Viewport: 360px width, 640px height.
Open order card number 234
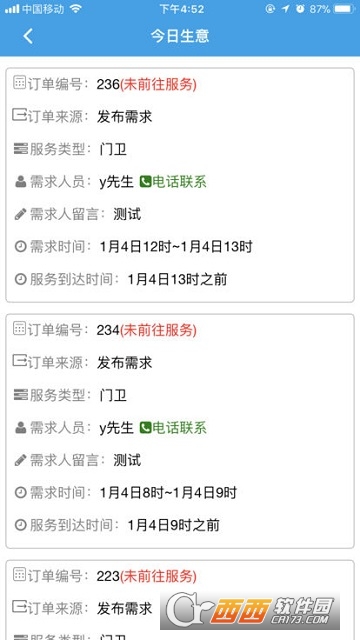click(180, 431)
